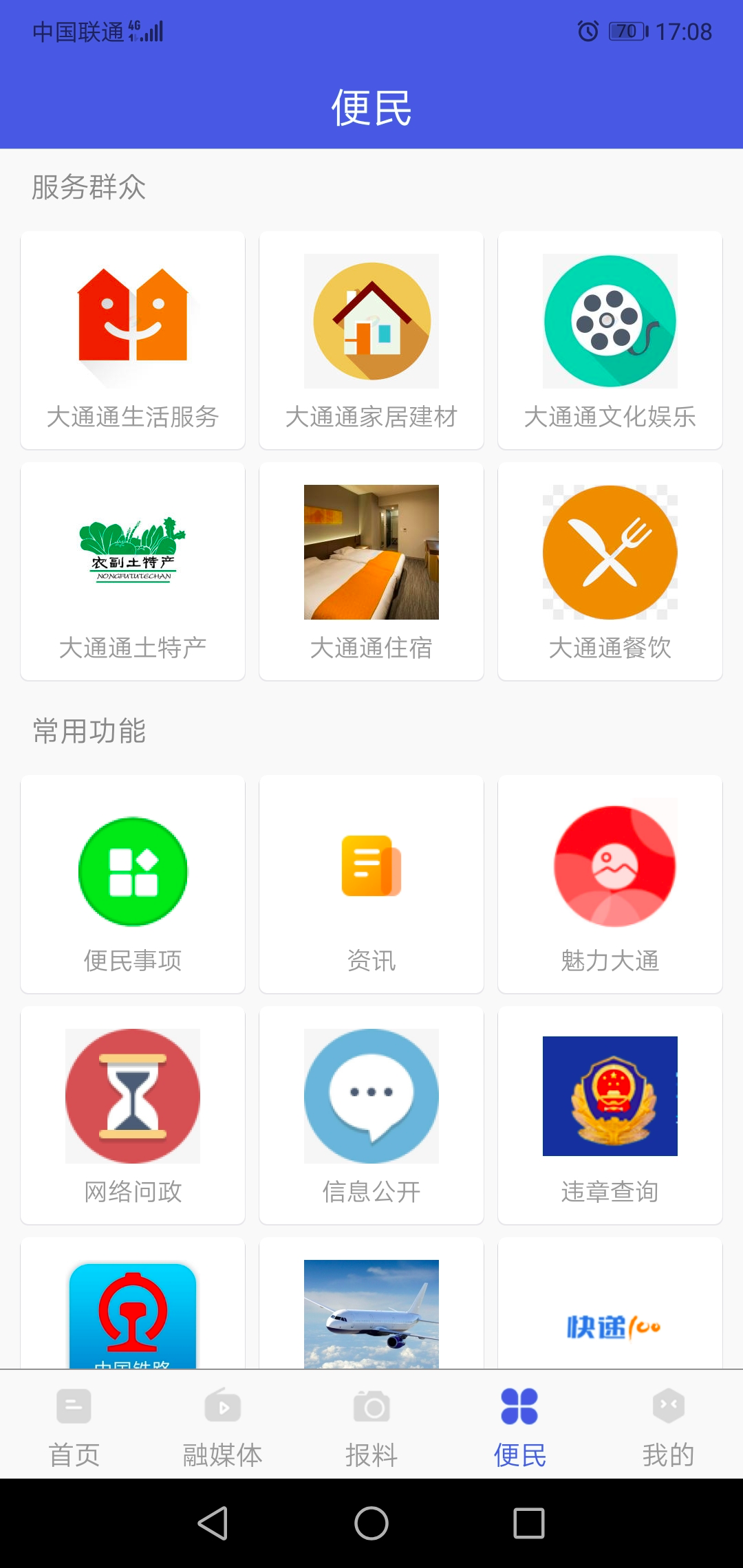Open 网络问政 function
Screen dimensions: 743x1568
click(x=133, y=1115)
